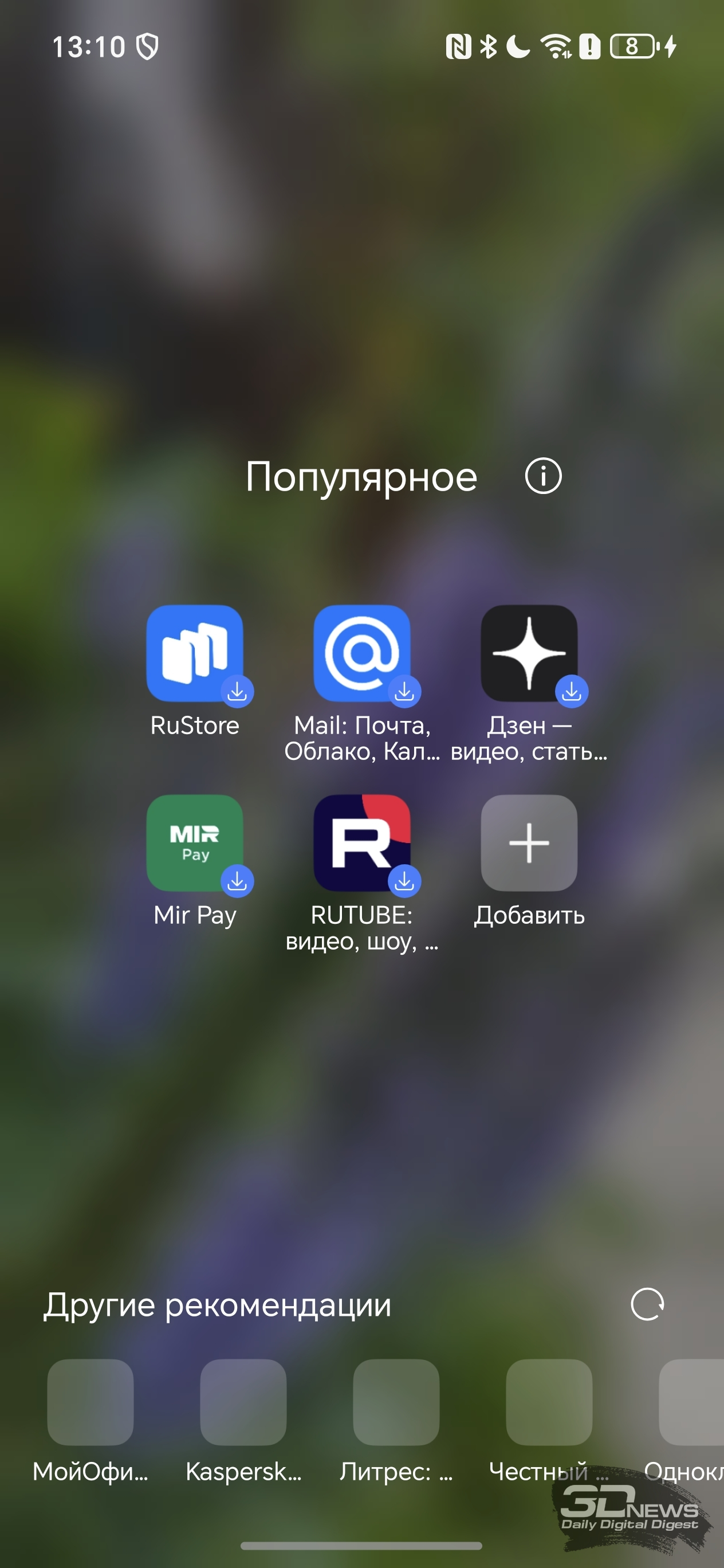The image size is (724, 1568).
Task: Open the МойОфи… recommendation
Action: [x=91, y=1402]
